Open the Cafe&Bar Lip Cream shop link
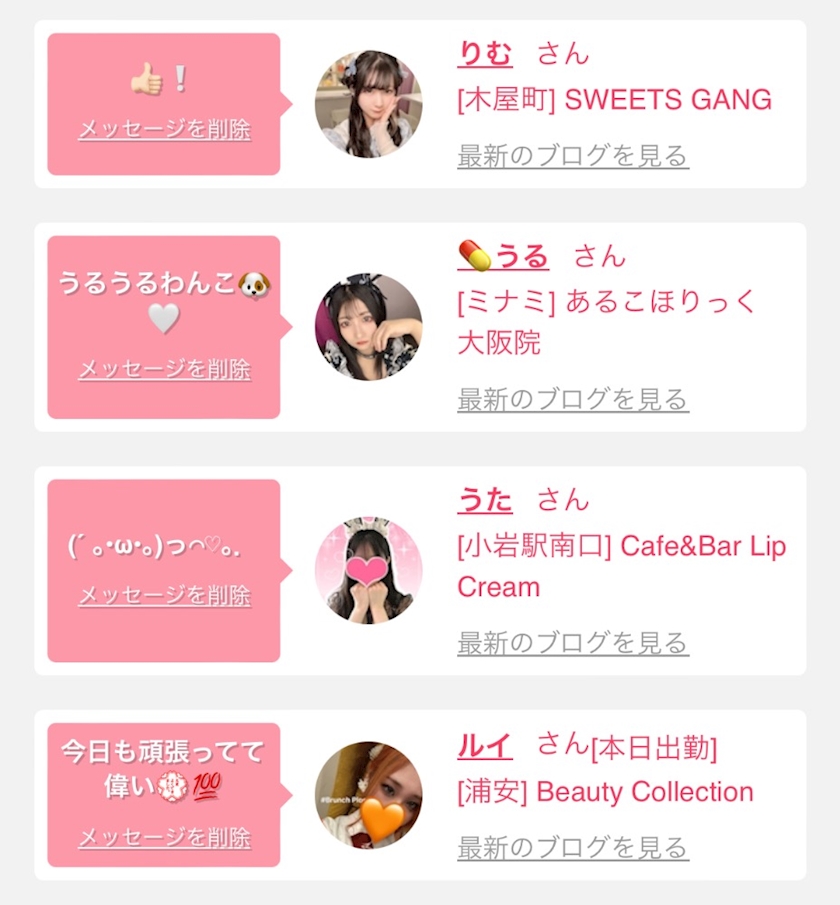The height and width of the screenshot is (905, 840). coord(622,566)
